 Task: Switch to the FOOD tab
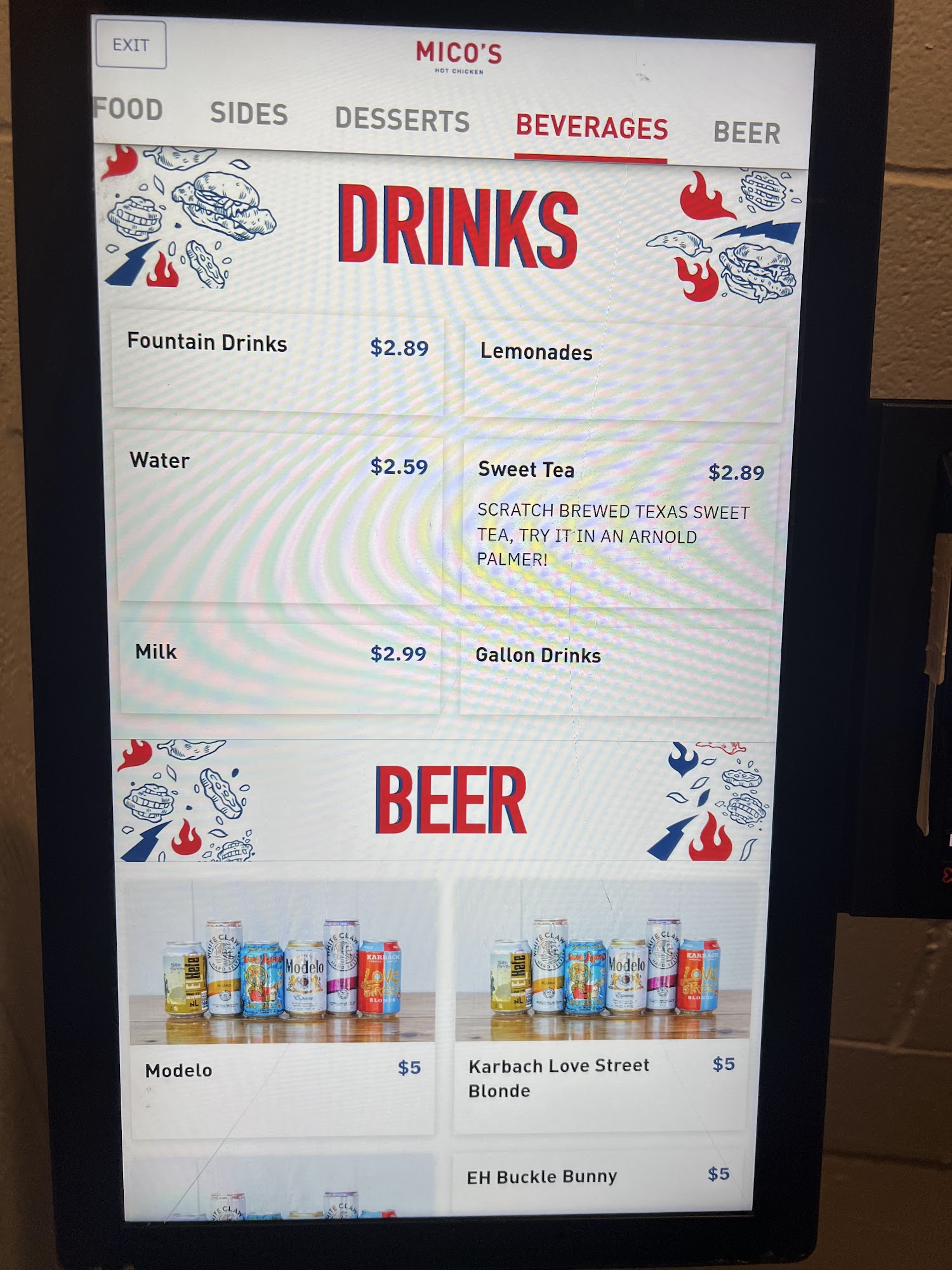129,109
